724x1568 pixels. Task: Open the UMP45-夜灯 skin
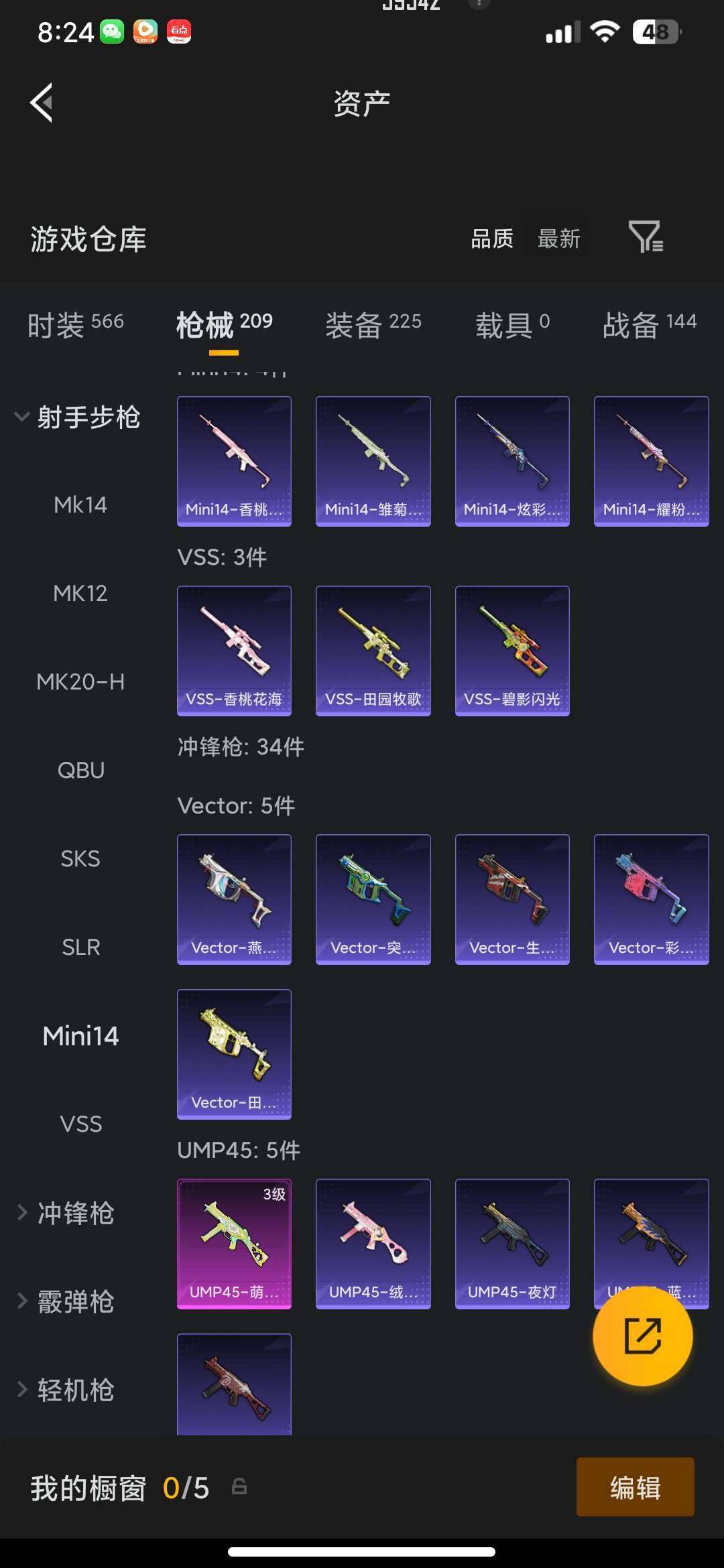tap(512, 1243)
